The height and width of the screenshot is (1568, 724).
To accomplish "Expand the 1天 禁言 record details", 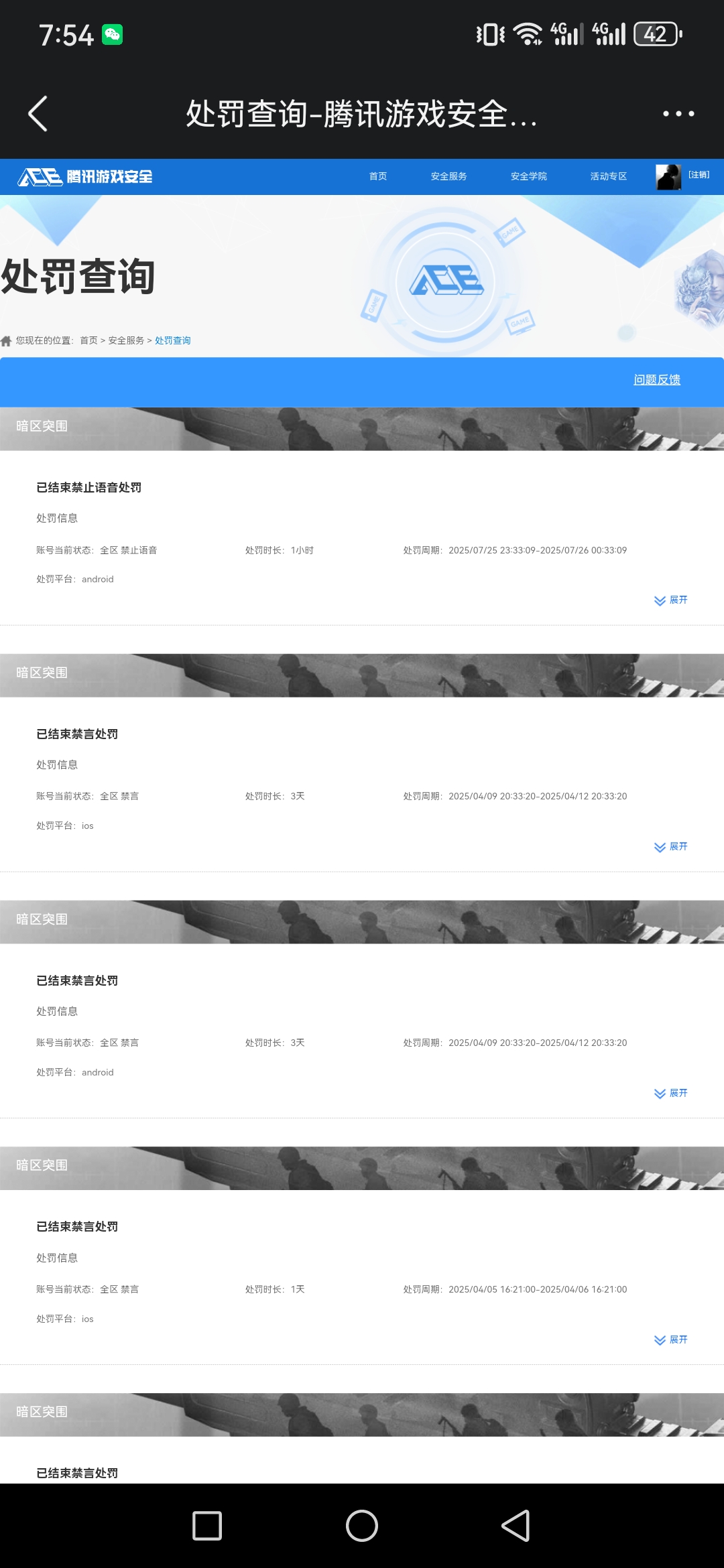I will point(671,1340).
